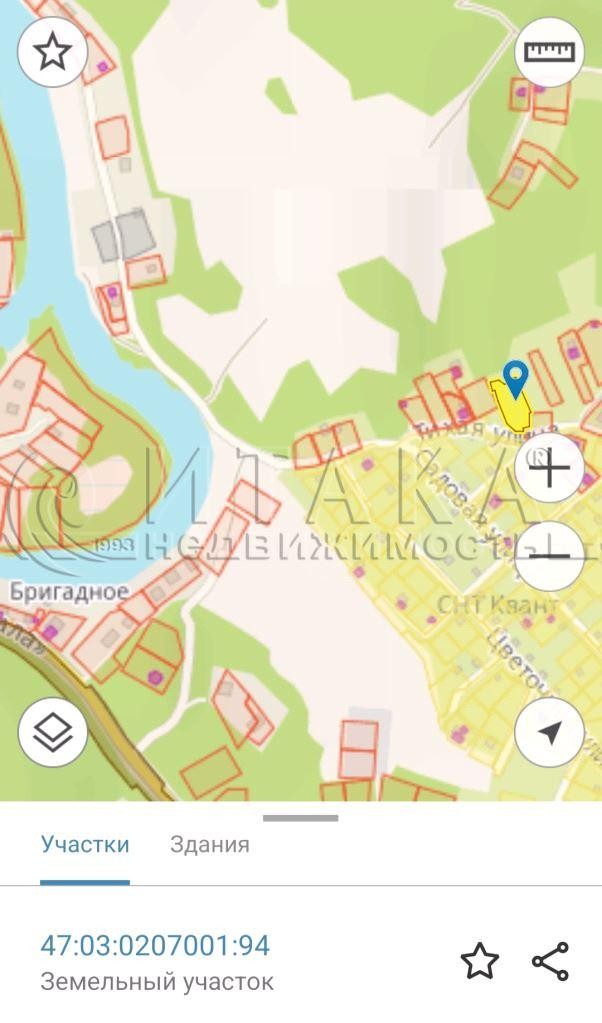Center the map on my location

pos(549,733)
